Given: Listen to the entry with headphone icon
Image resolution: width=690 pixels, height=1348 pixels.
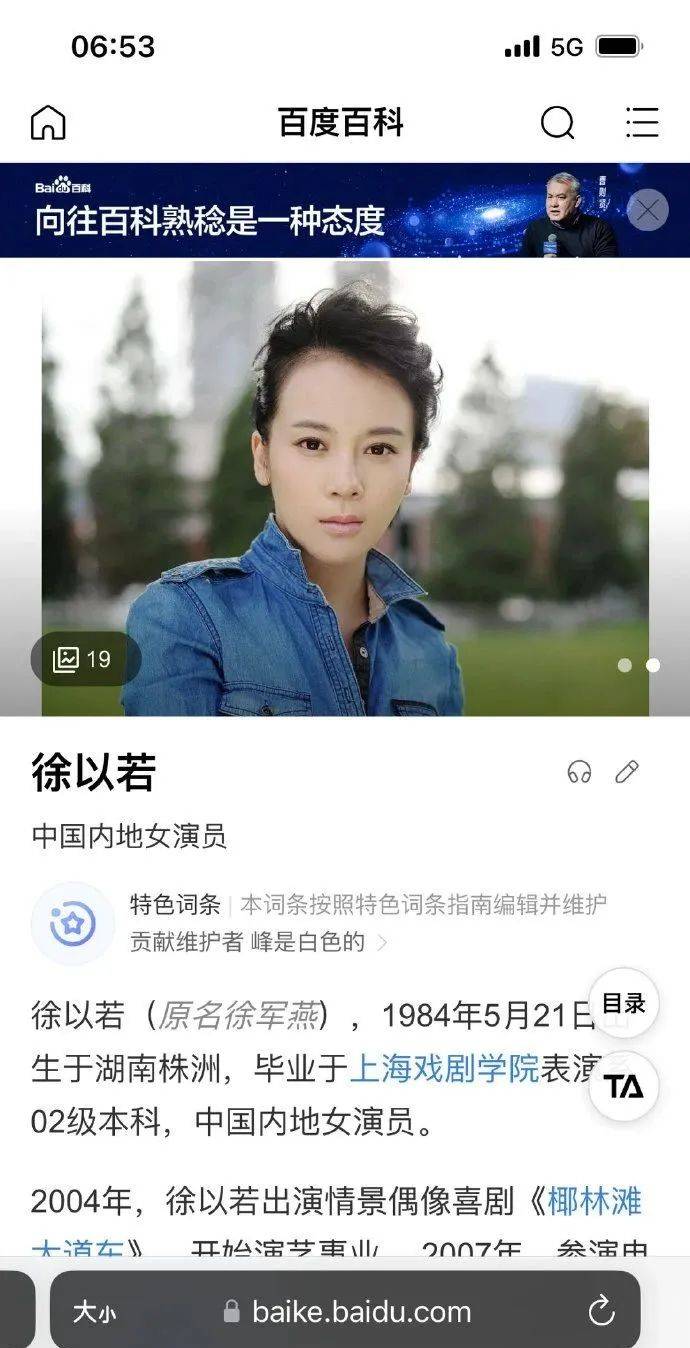Looking at the screenshot, I should [x=579, y=772].
